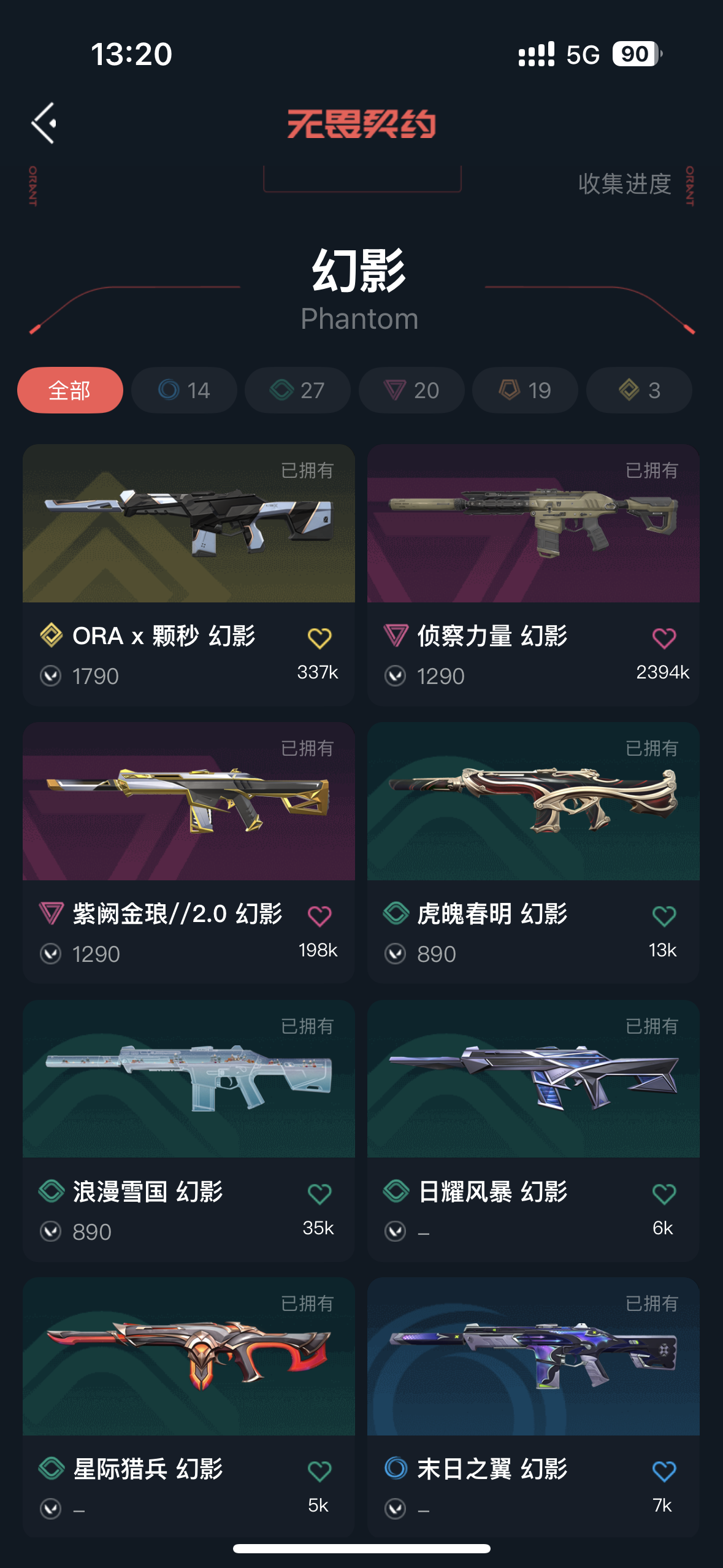Viewport: 723px width, 1568px height.
Task: Like the 星际猎兵 幻影 skin
Action: pos(319,1471)
